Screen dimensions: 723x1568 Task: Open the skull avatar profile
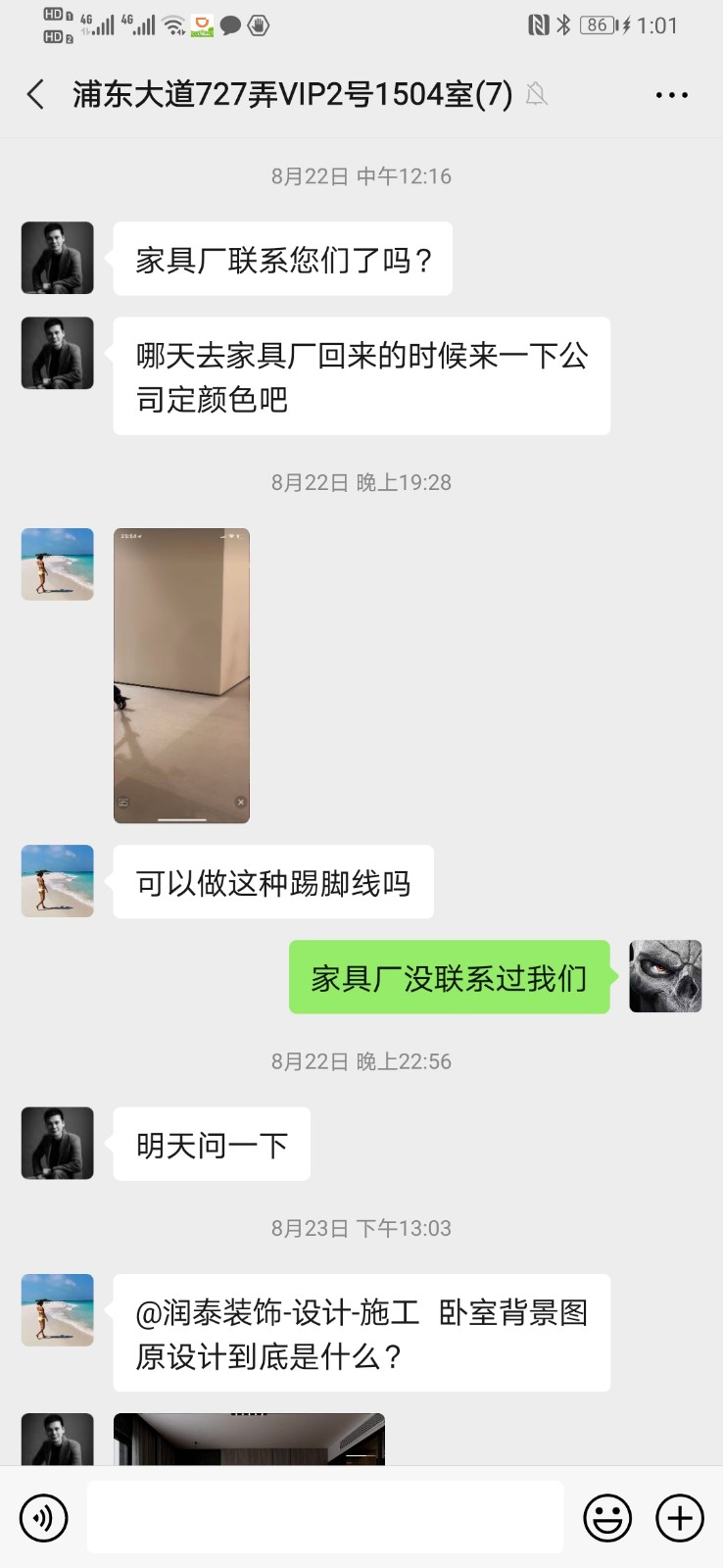[x=665, y=976]
